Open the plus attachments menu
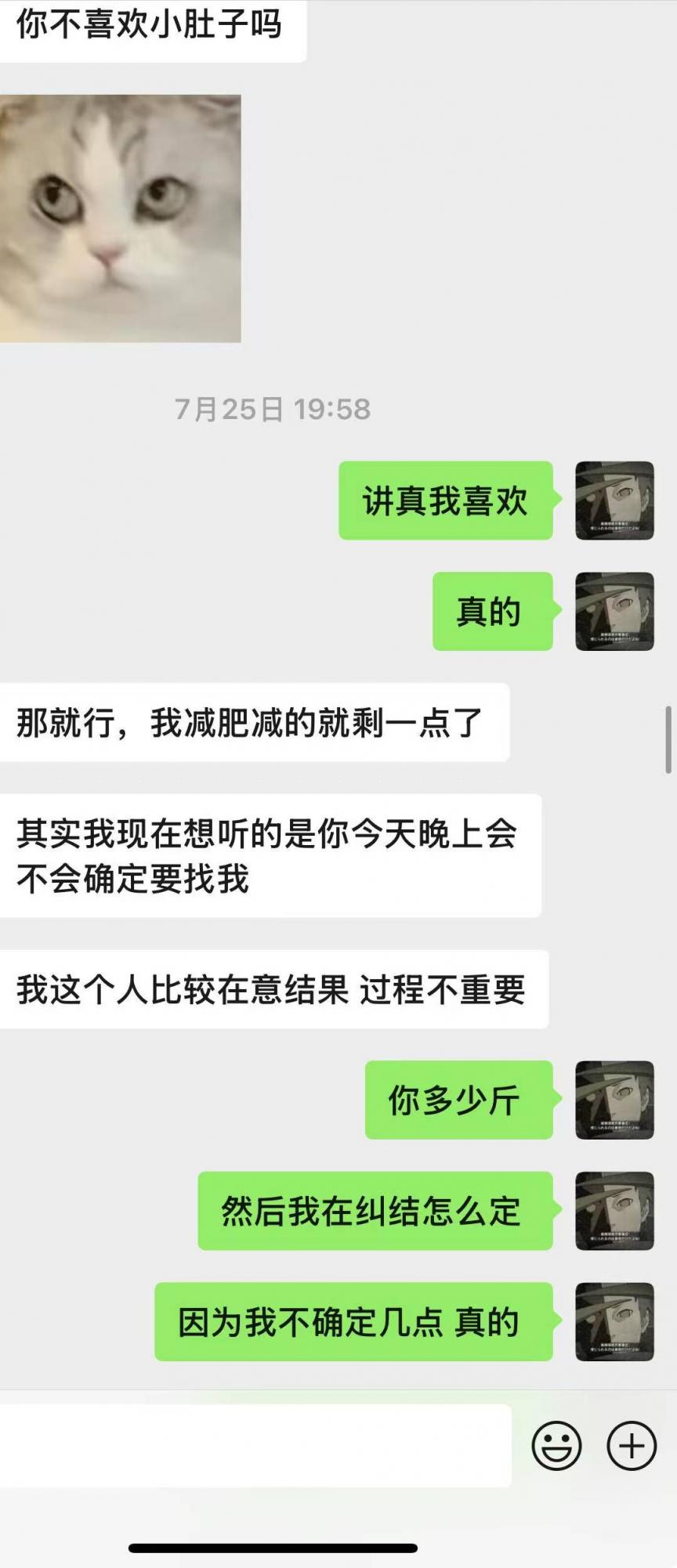This screenshot has width=677, height=1568. click(x=632, y=1446)
